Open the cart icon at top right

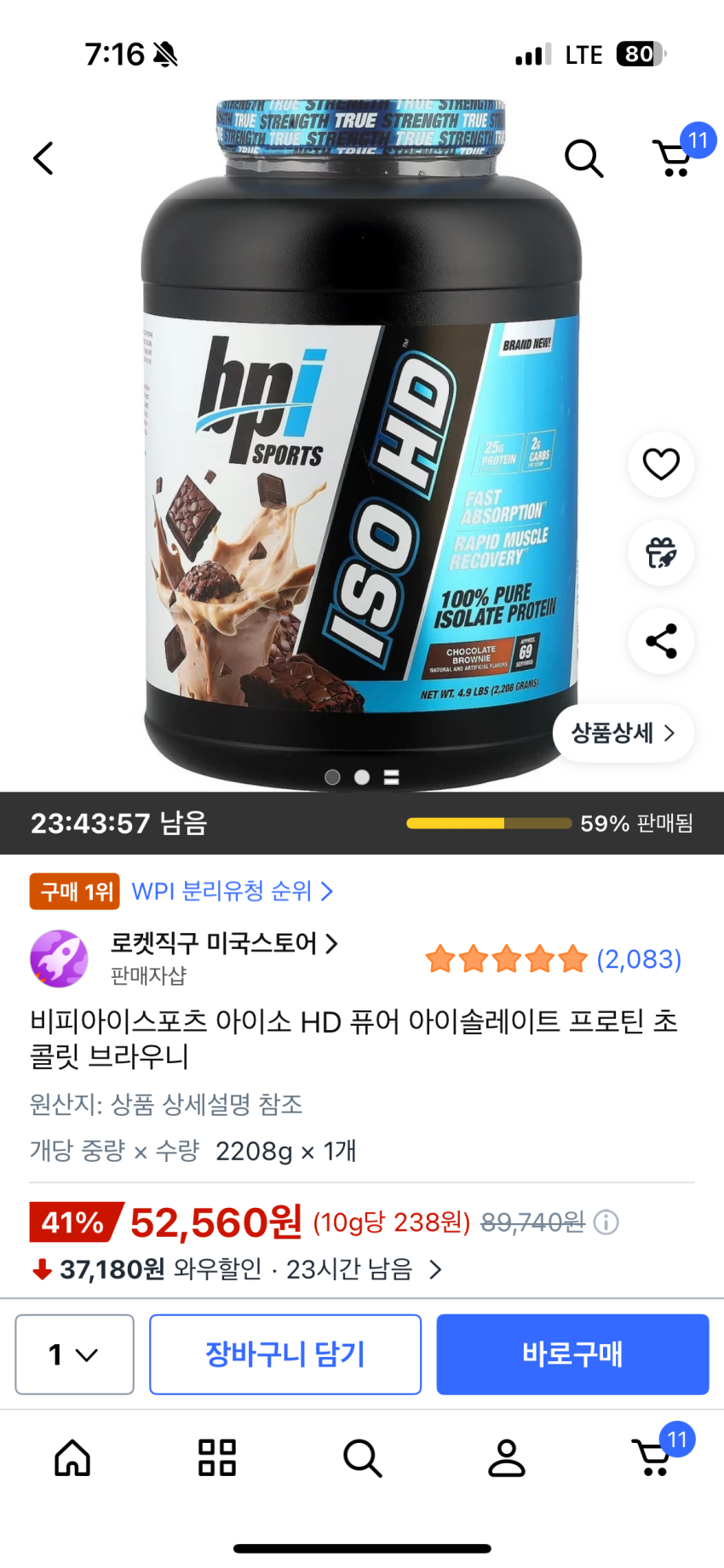(x=675, y=157)
